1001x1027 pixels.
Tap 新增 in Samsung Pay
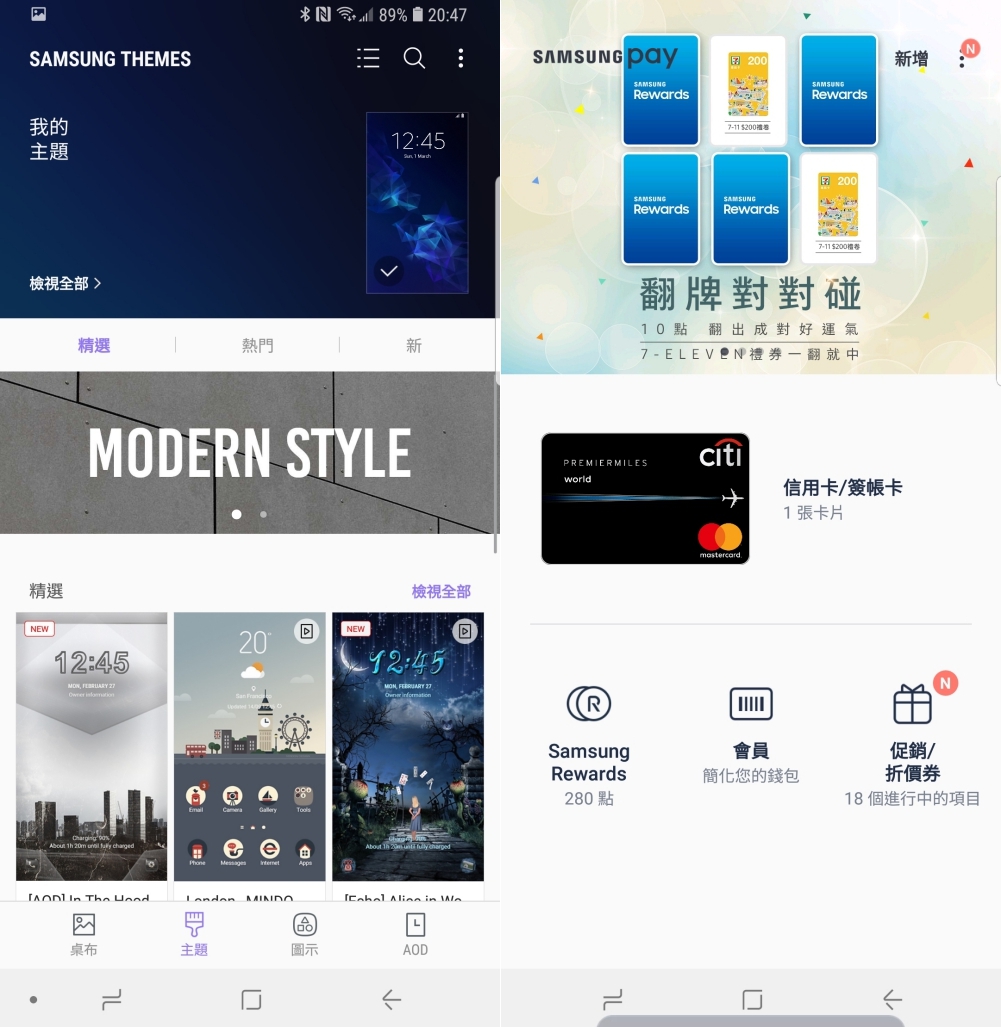coord(911,60)
